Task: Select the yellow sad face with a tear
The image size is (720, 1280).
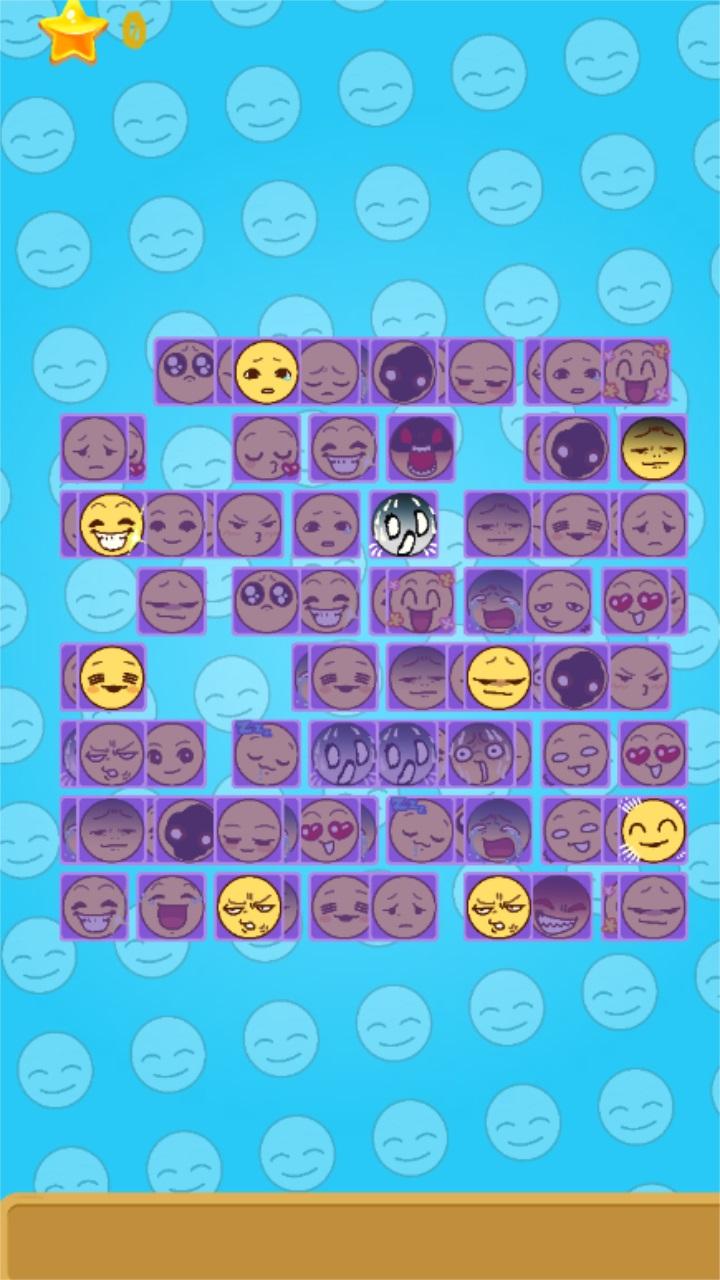Action: click(266, 372)
